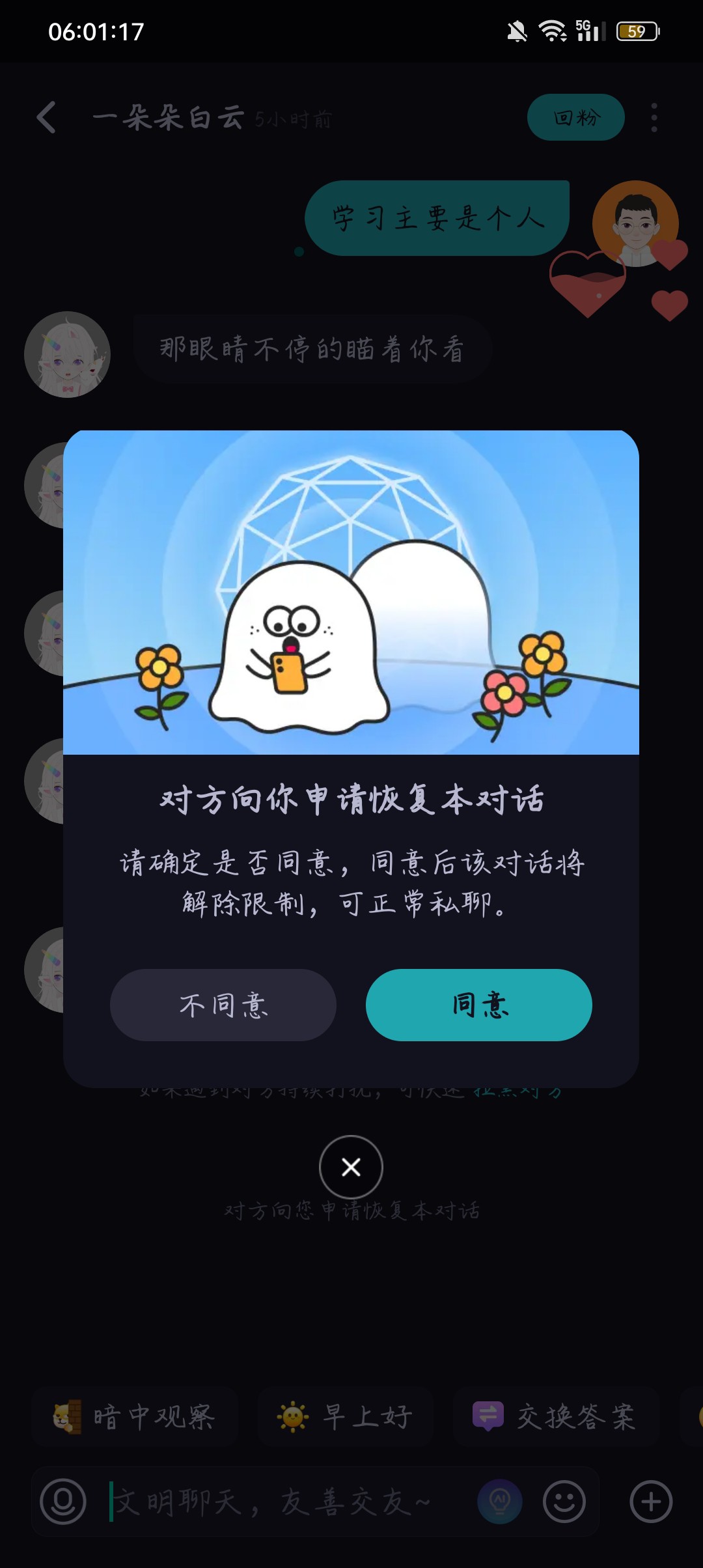Screen dimensions: 703x1568
Task: Dismiss the dialog with the X button
Action: pos(351,1168)
